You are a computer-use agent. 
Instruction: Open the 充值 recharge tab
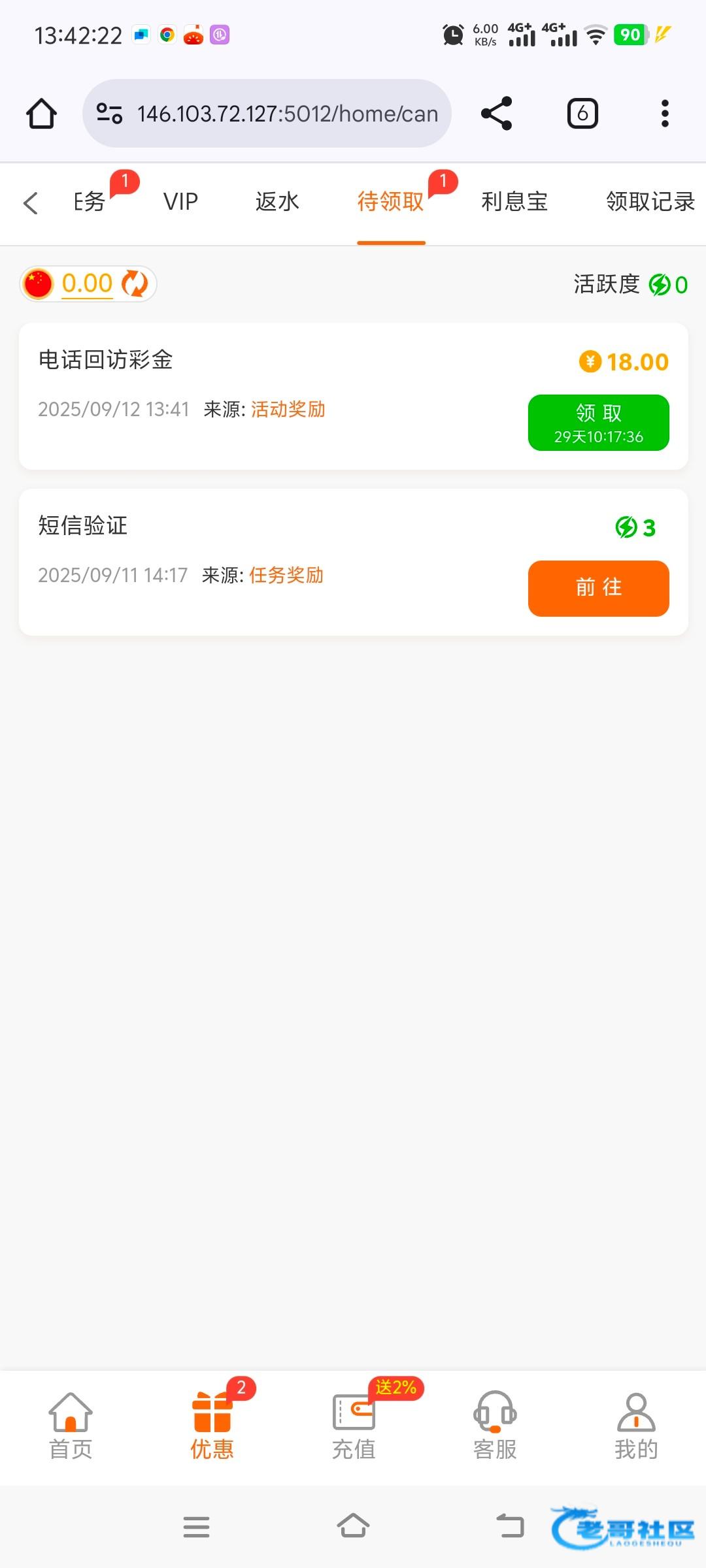(x=354, y=1426)
